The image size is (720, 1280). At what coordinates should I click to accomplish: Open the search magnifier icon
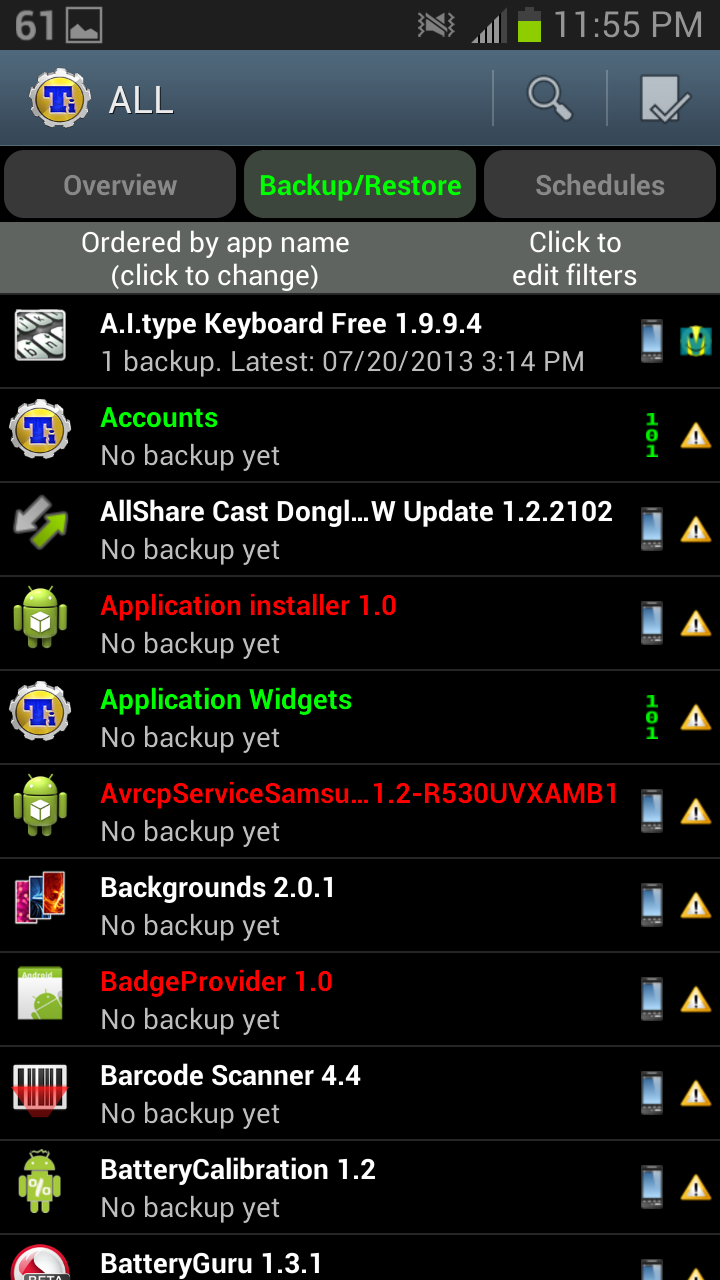click(550, 99)
